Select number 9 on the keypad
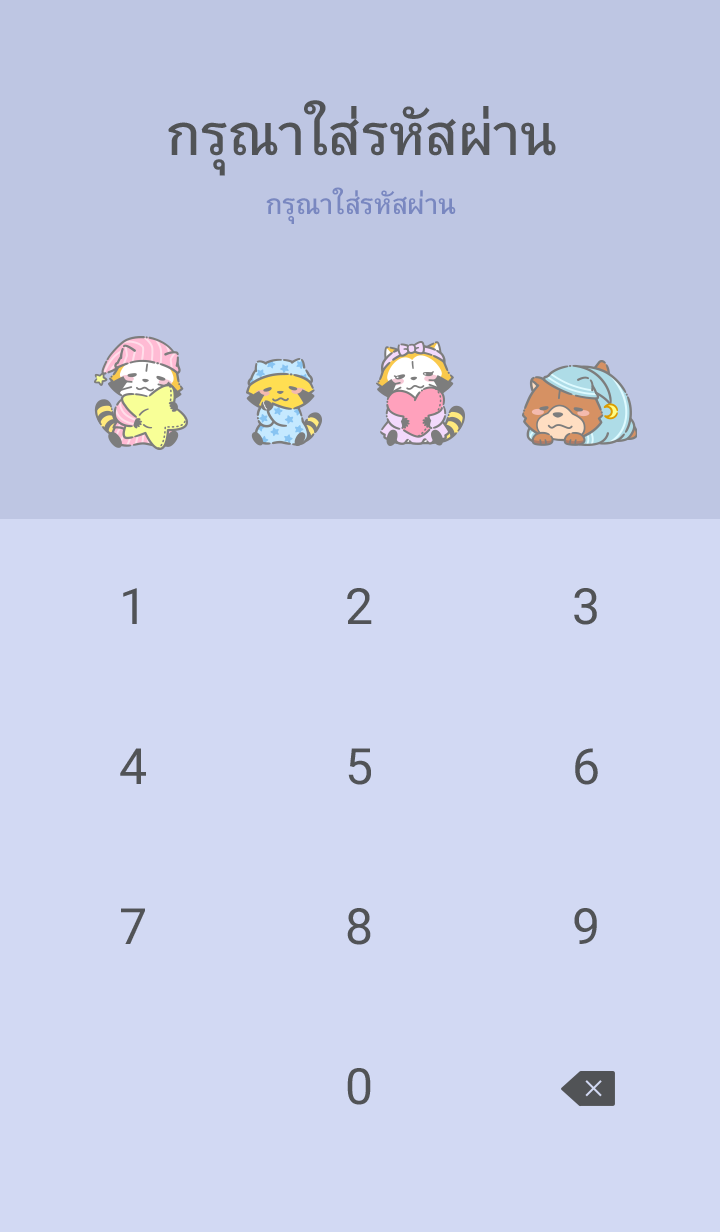Viewport: 720px width, 1232px height. click(x=585, y=927)
